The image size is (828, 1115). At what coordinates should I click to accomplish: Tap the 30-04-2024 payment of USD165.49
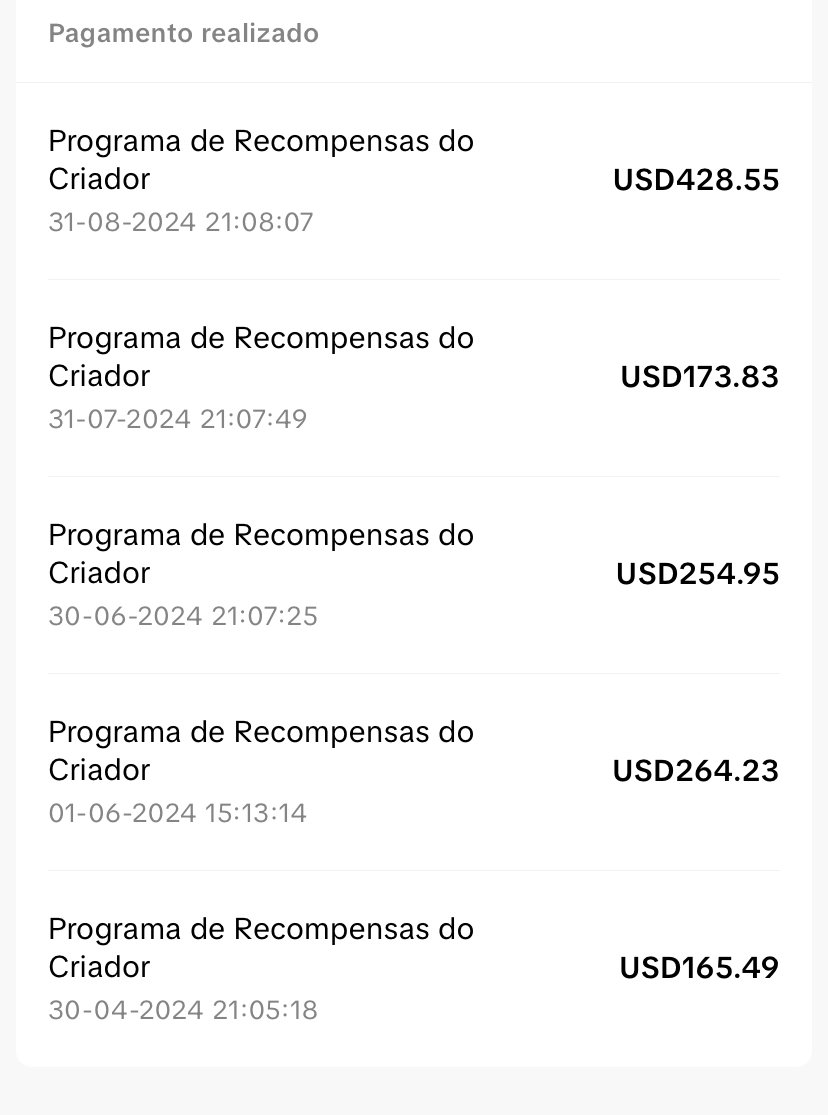pyautogui.click(x=413, y=968)
